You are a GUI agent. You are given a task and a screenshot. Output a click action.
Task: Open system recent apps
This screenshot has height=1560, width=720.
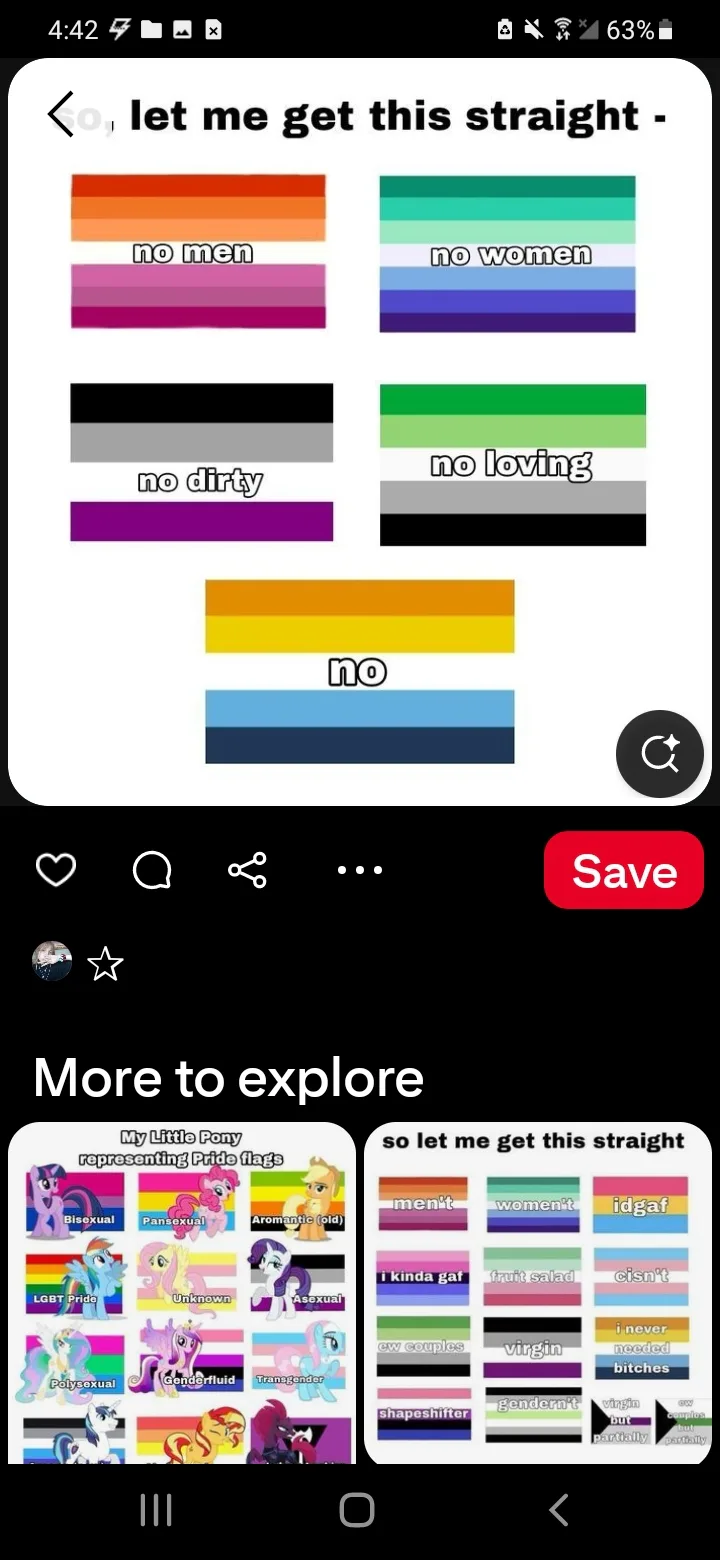tap(156, 1510)
